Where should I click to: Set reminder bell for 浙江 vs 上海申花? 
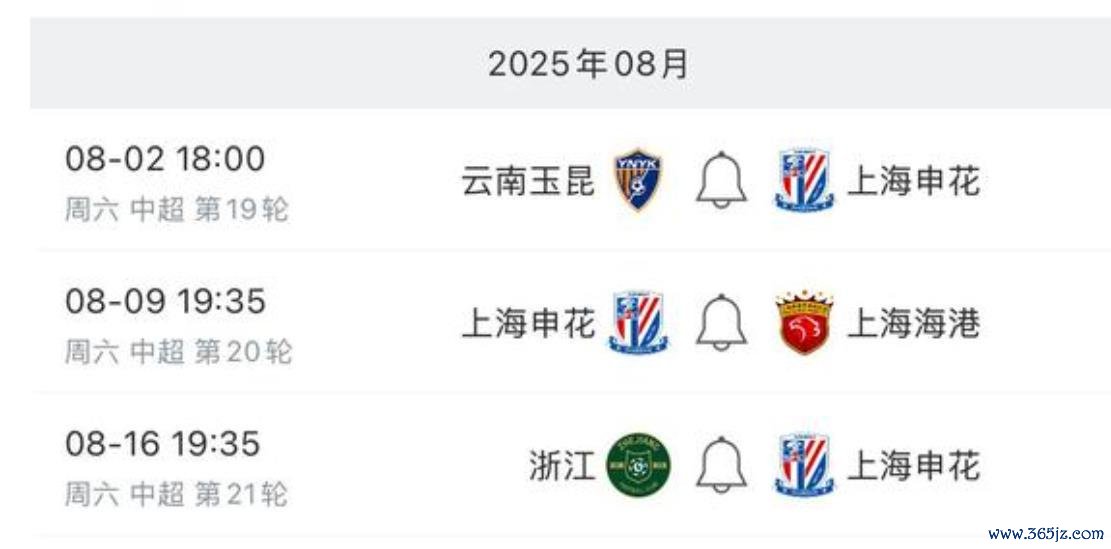coord(721,465)
